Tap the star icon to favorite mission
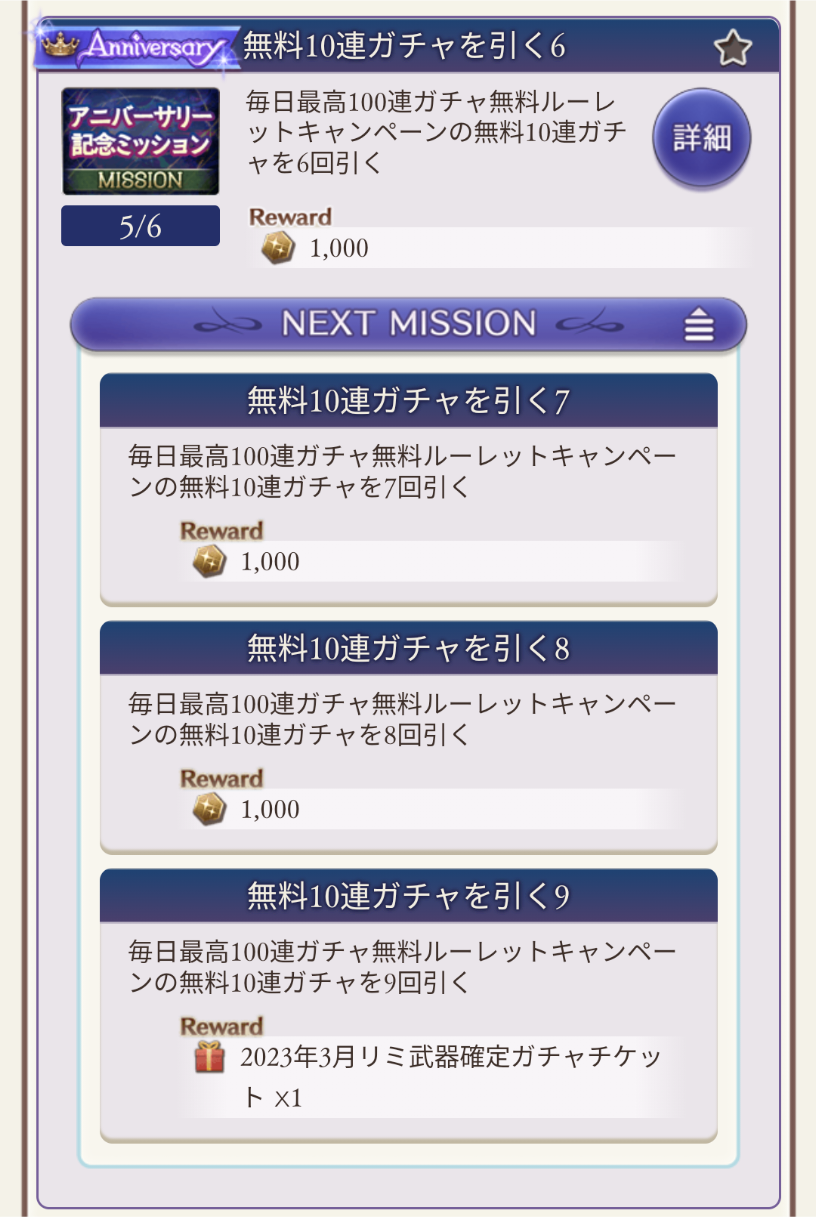Image resolution: width=816 pixels, height=1217 pixels. tap(732, 47)
